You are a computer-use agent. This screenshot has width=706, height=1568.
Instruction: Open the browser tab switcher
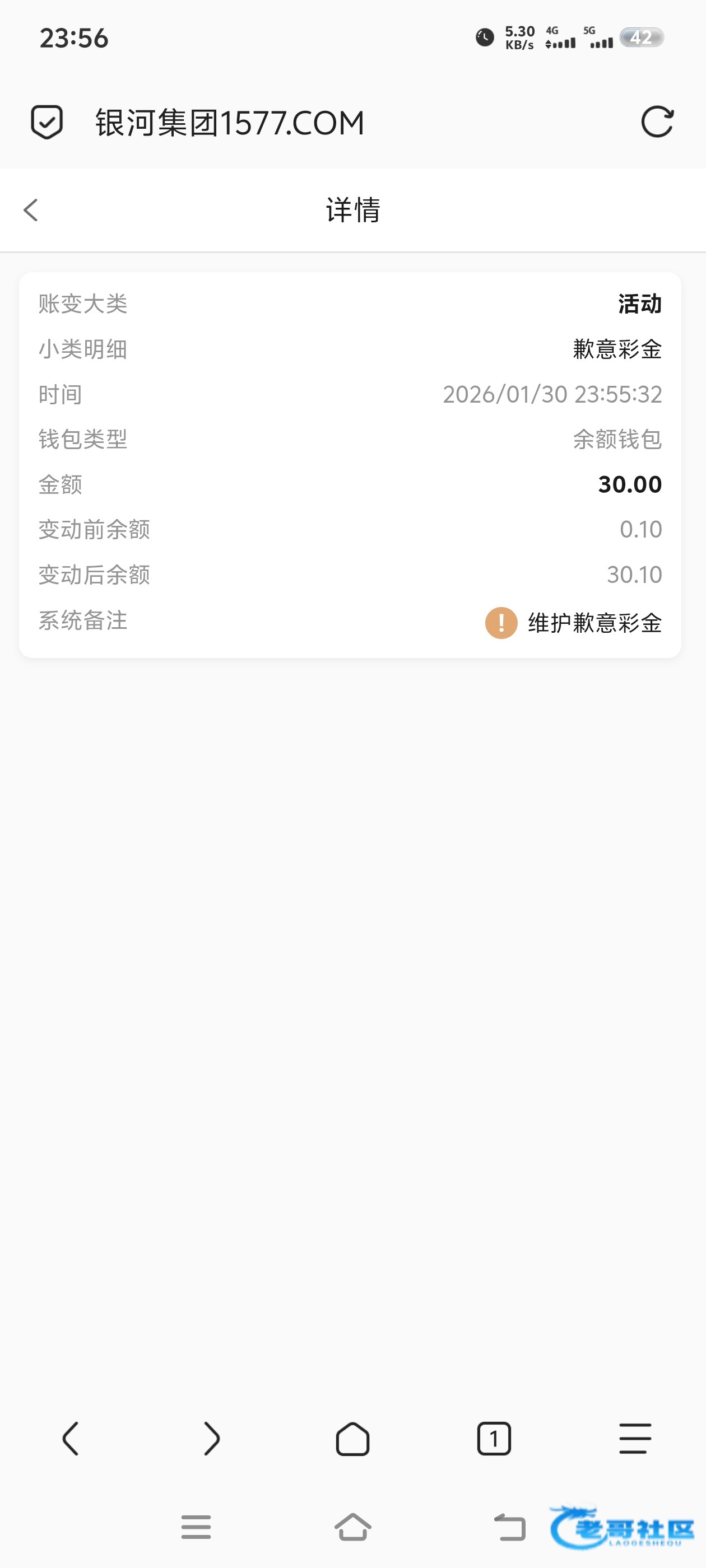[494, 1439]
